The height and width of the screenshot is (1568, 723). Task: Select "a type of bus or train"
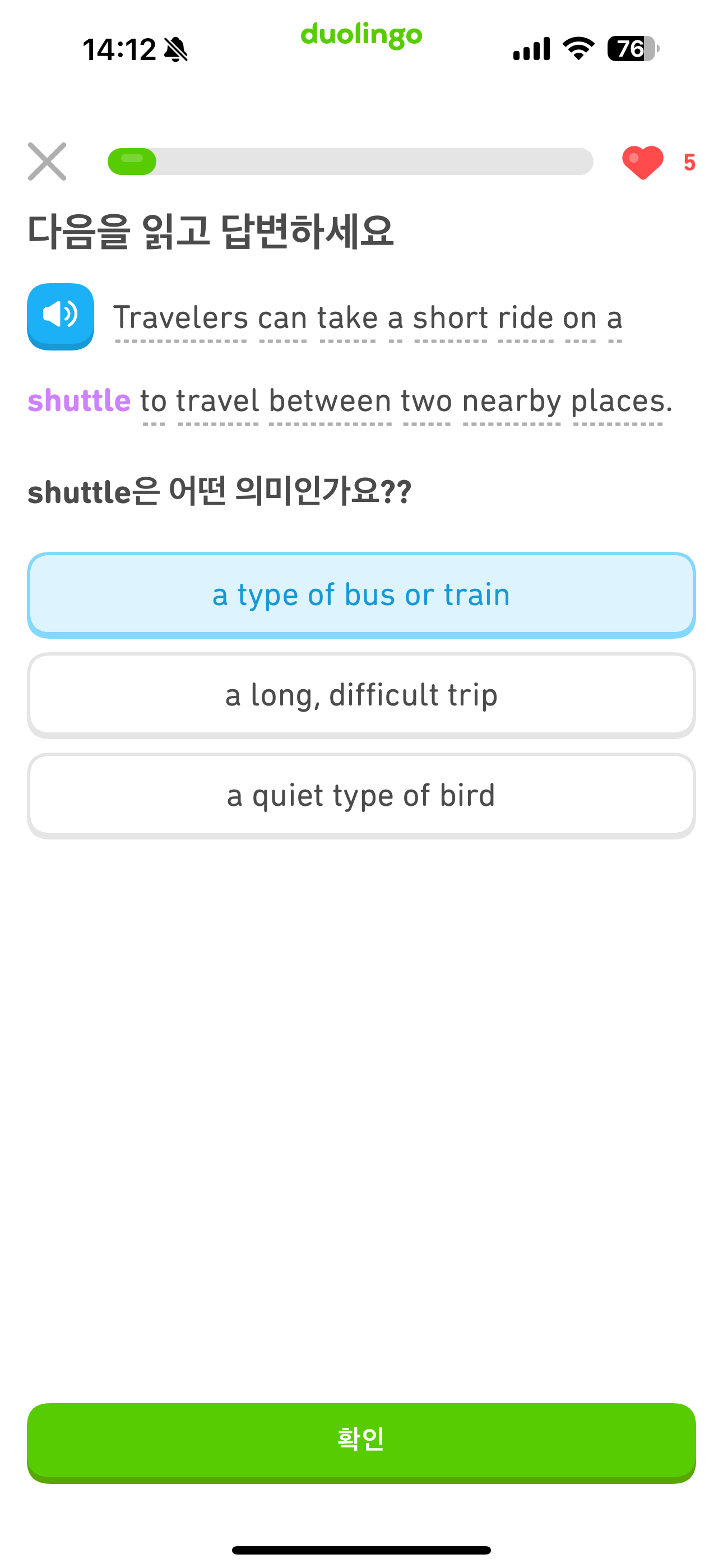361,594
